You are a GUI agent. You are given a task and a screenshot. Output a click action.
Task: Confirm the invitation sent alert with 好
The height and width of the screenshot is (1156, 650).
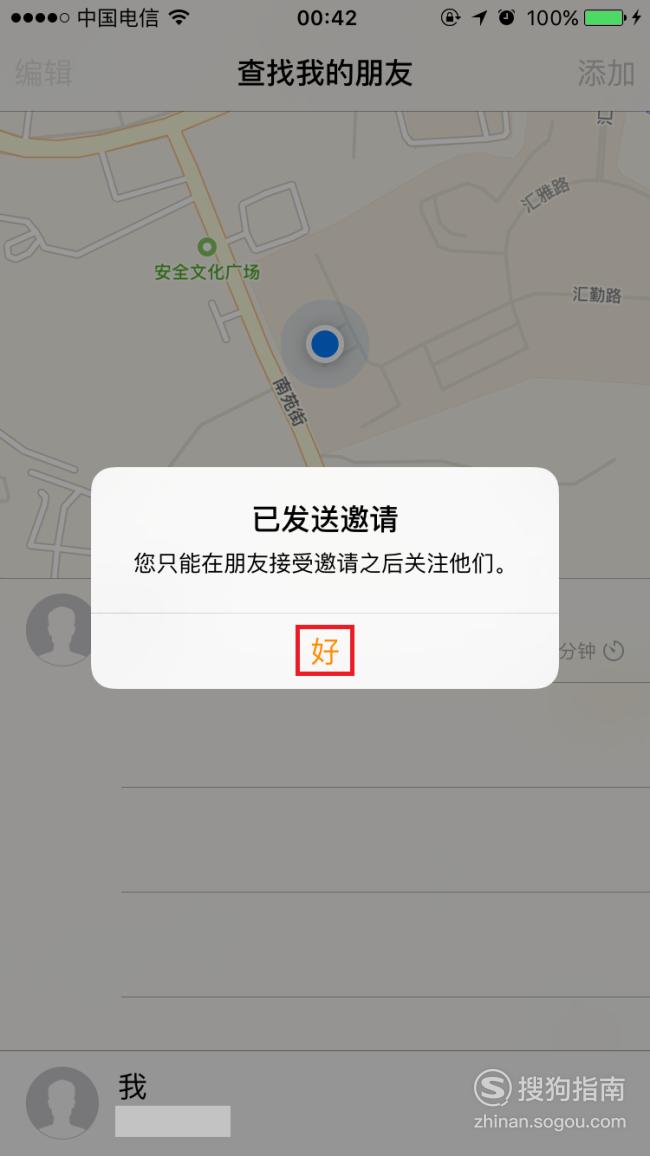pyautogui.click(x=324, y=651)
